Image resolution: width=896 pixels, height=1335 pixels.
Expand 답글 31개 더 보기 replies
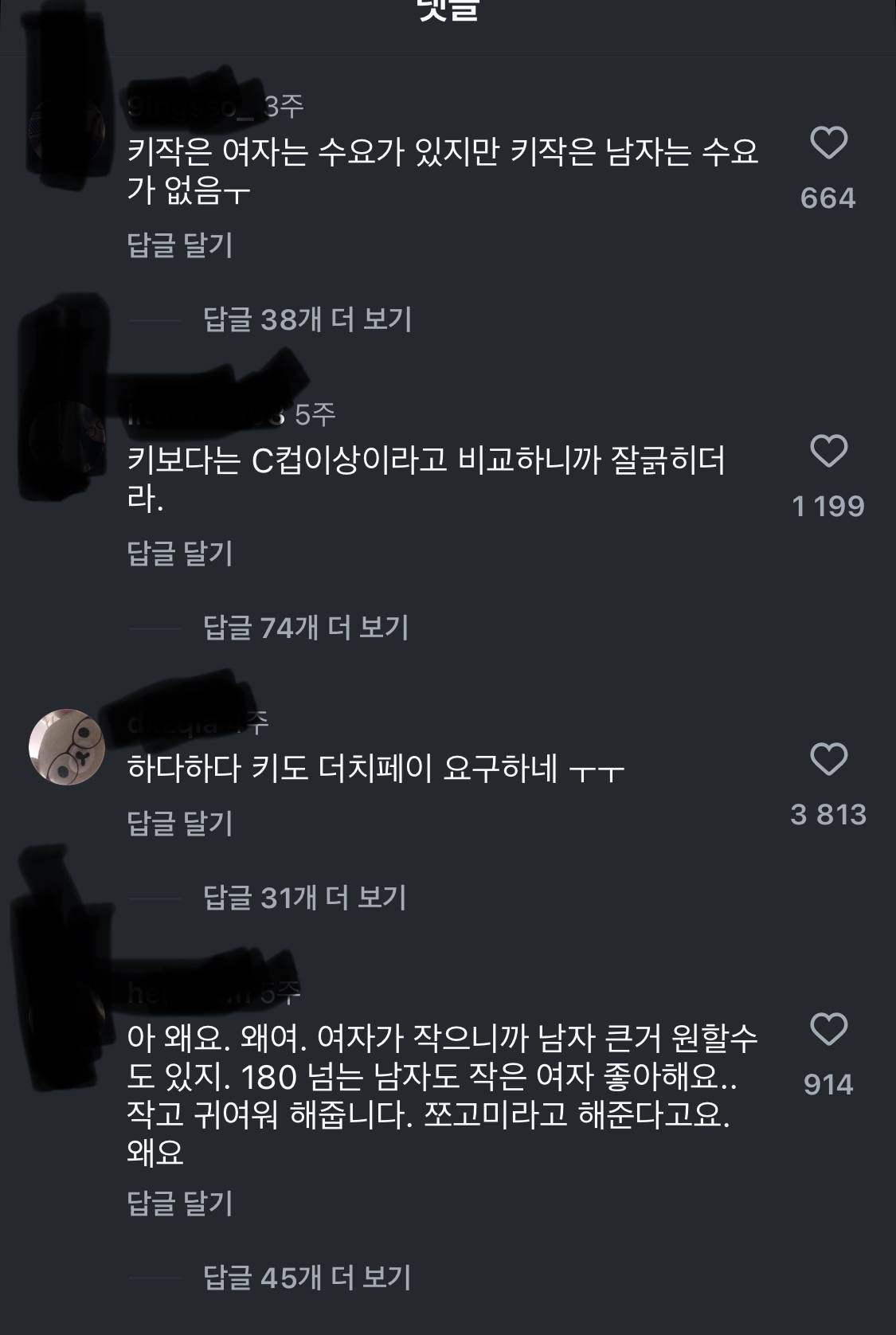point(305,898)
